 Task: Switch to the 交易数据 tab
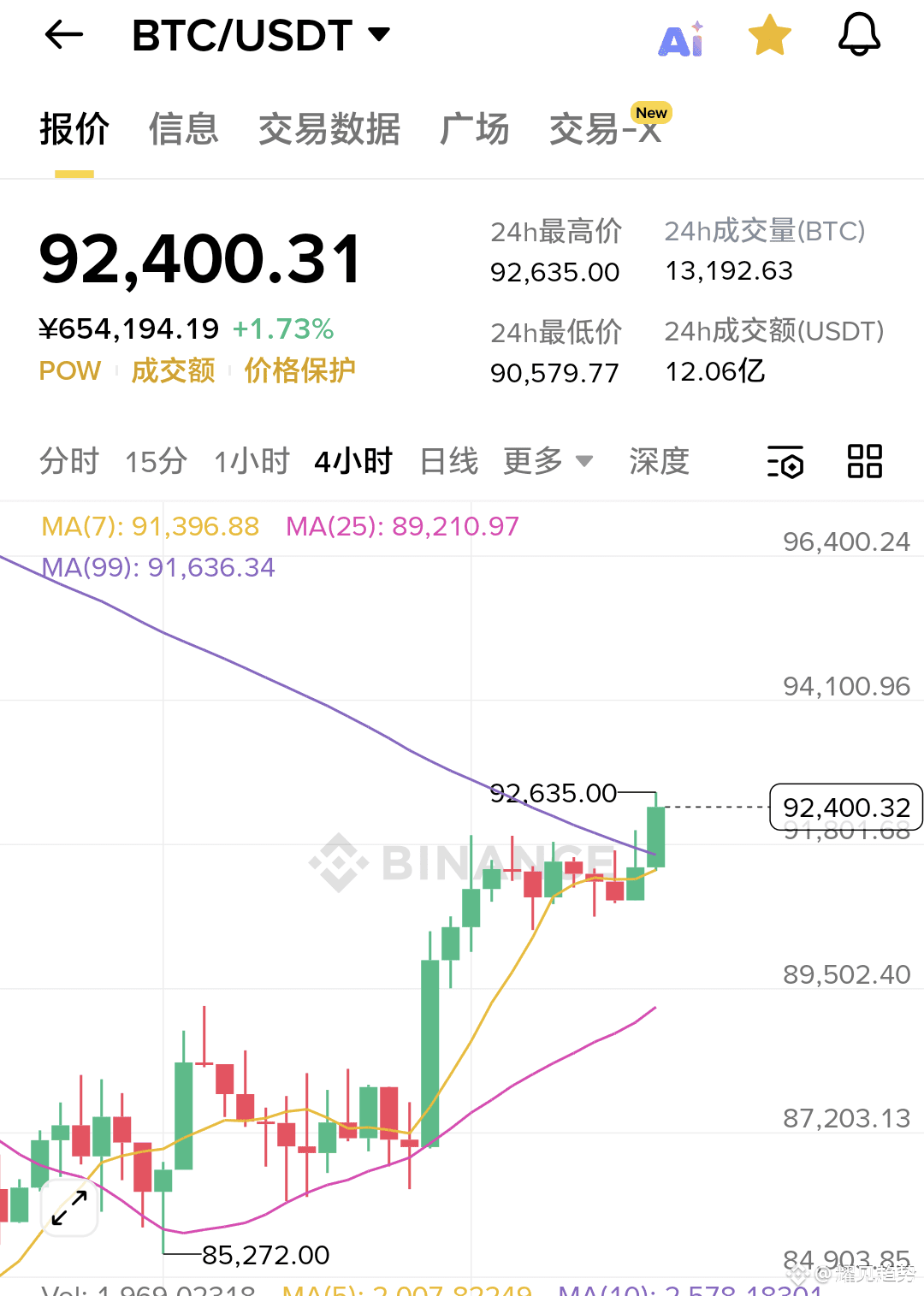pos(330,129)
